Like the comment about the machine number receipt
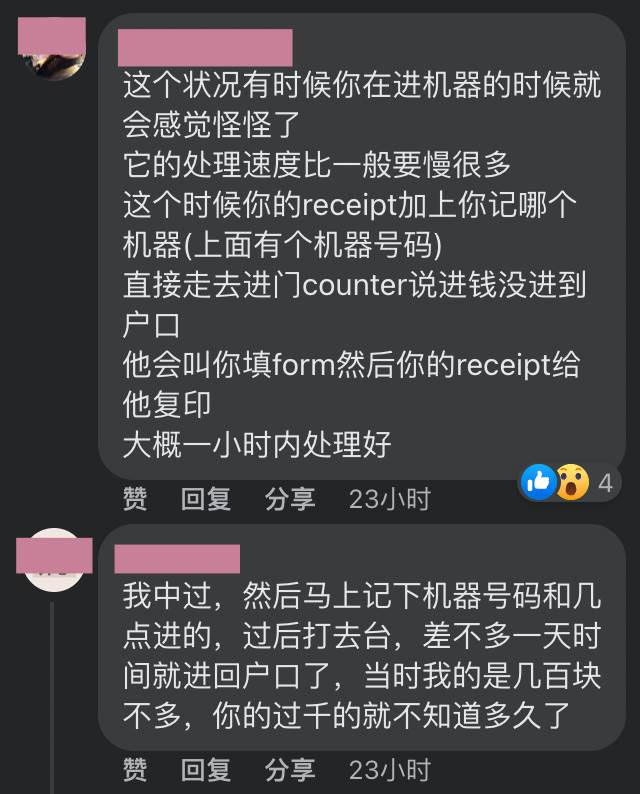The image size is (640, 794). pyautogui.click(x=134, y=498)
